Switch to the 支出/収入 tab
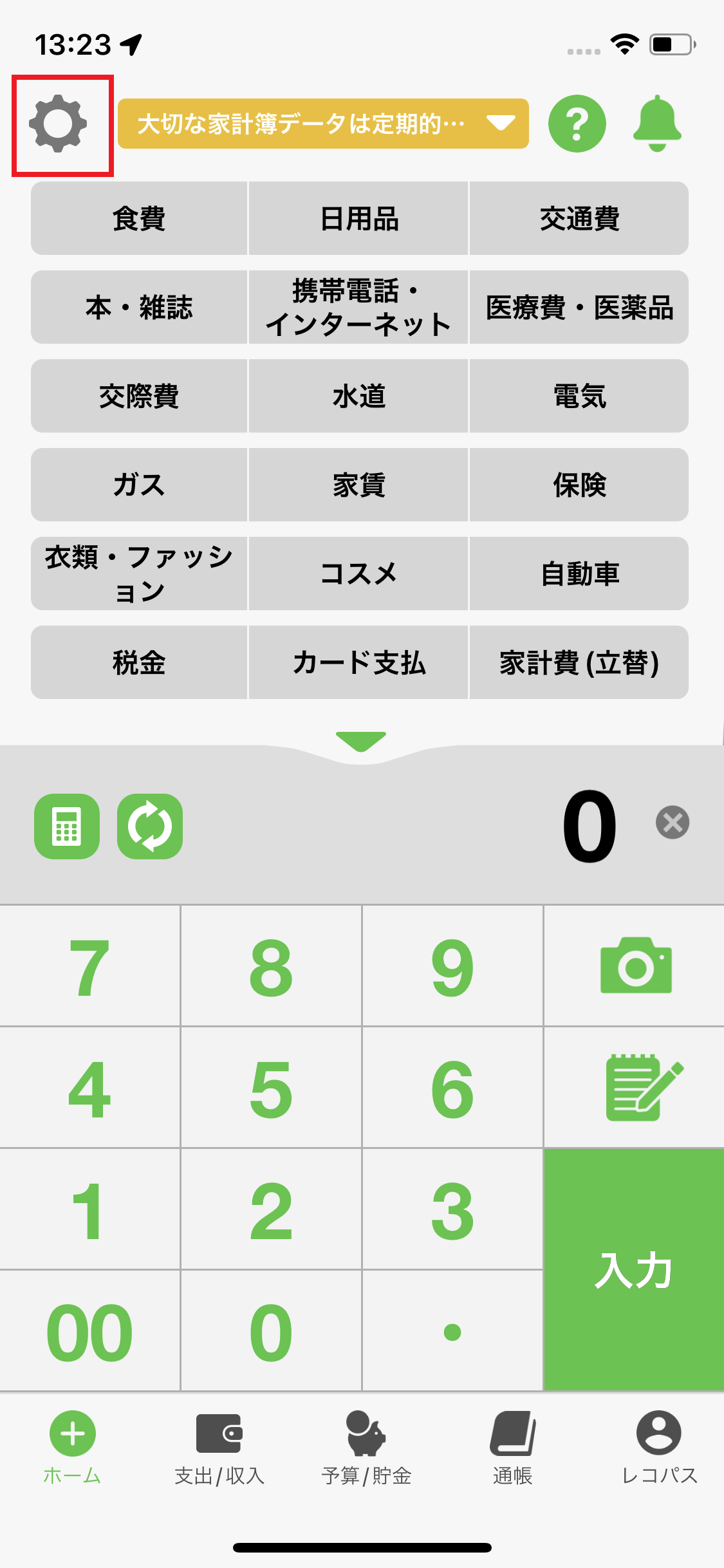This screenshot has width=724, height=1568. (x=219, y=1446)
